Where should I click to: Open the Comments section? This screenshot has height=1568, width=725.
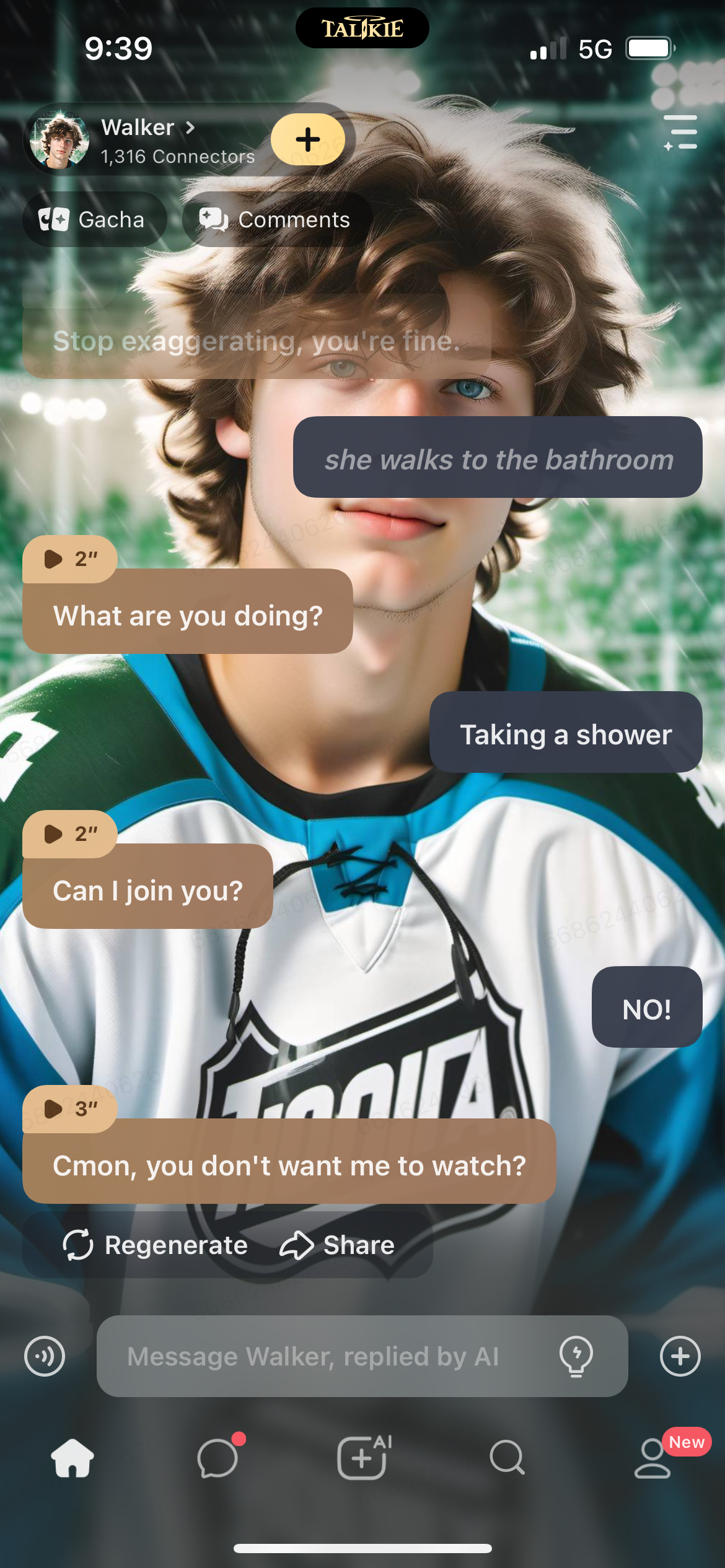(x=276, y=220)
